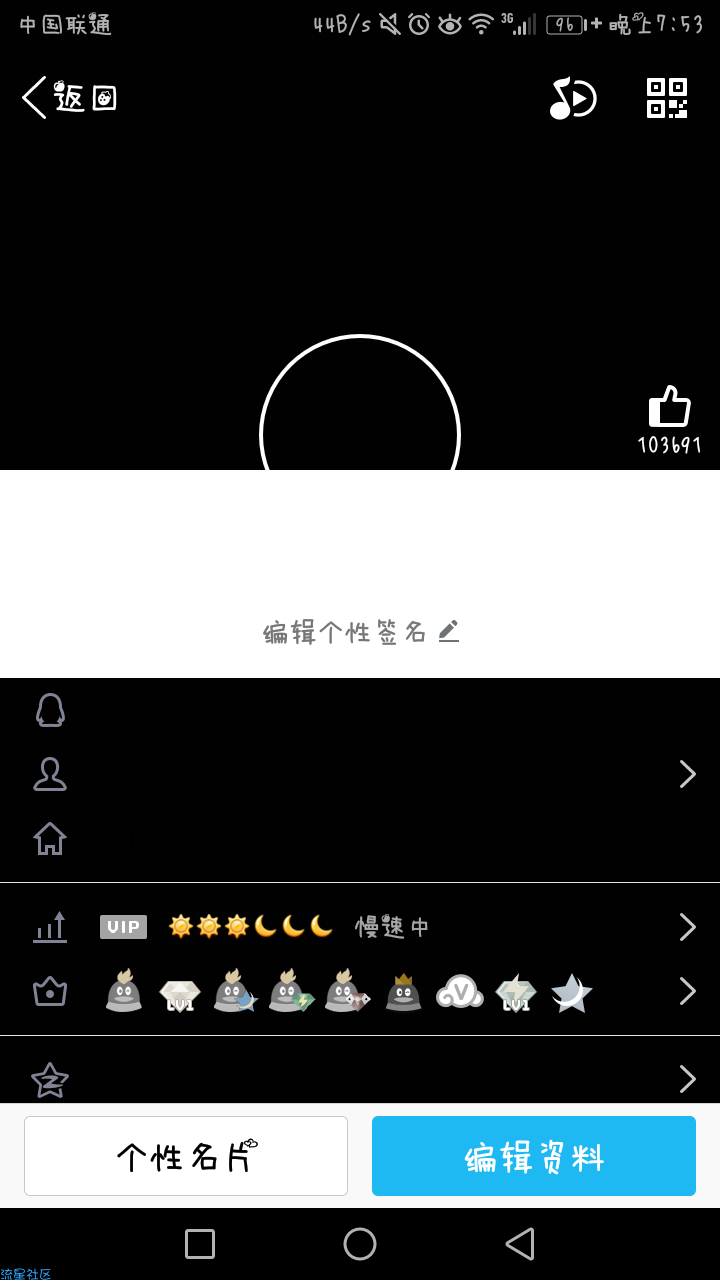
Task: Open the music player icon
Action: 573,98
